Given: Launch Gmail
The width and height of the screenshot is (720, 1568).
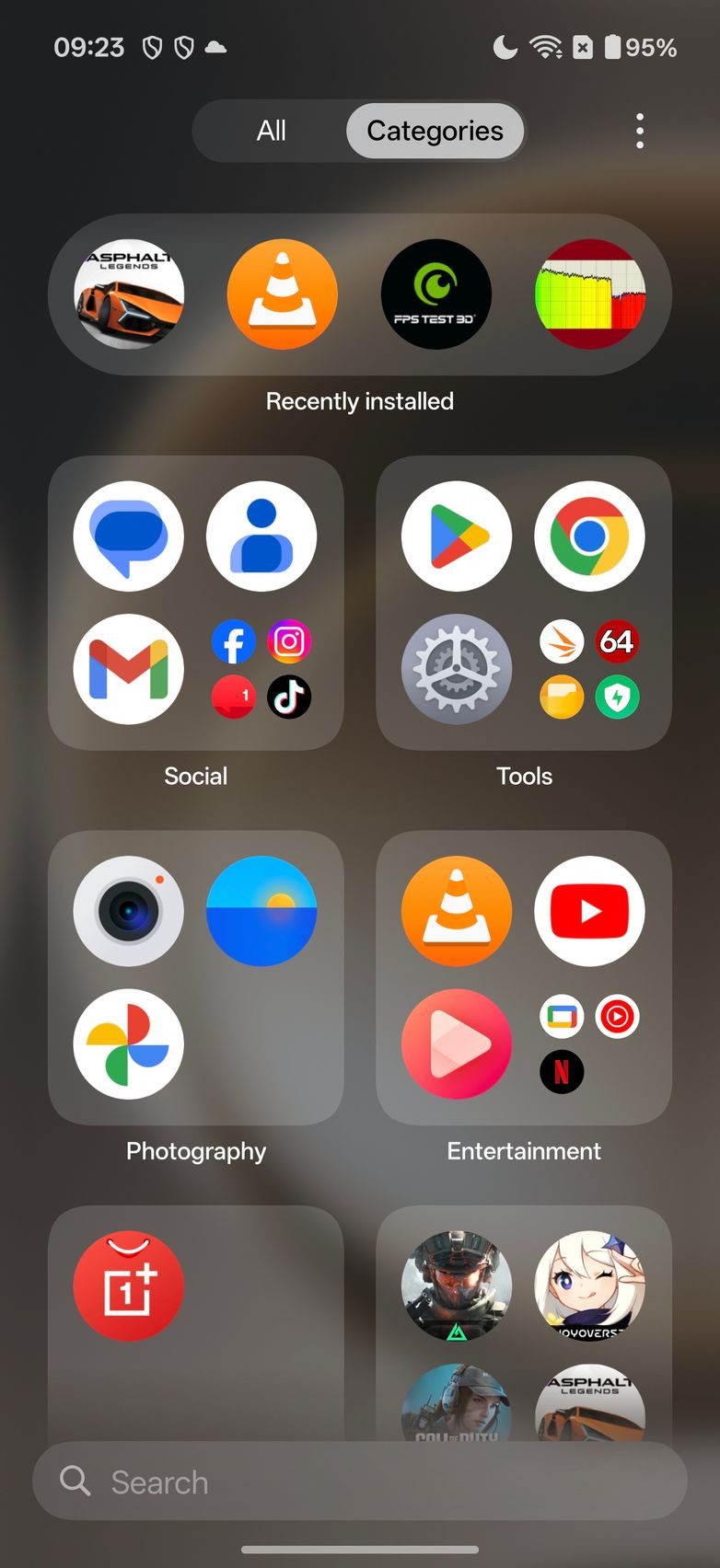Looking at the screenshot, I should pyautogui.click(x=129, y=669).
